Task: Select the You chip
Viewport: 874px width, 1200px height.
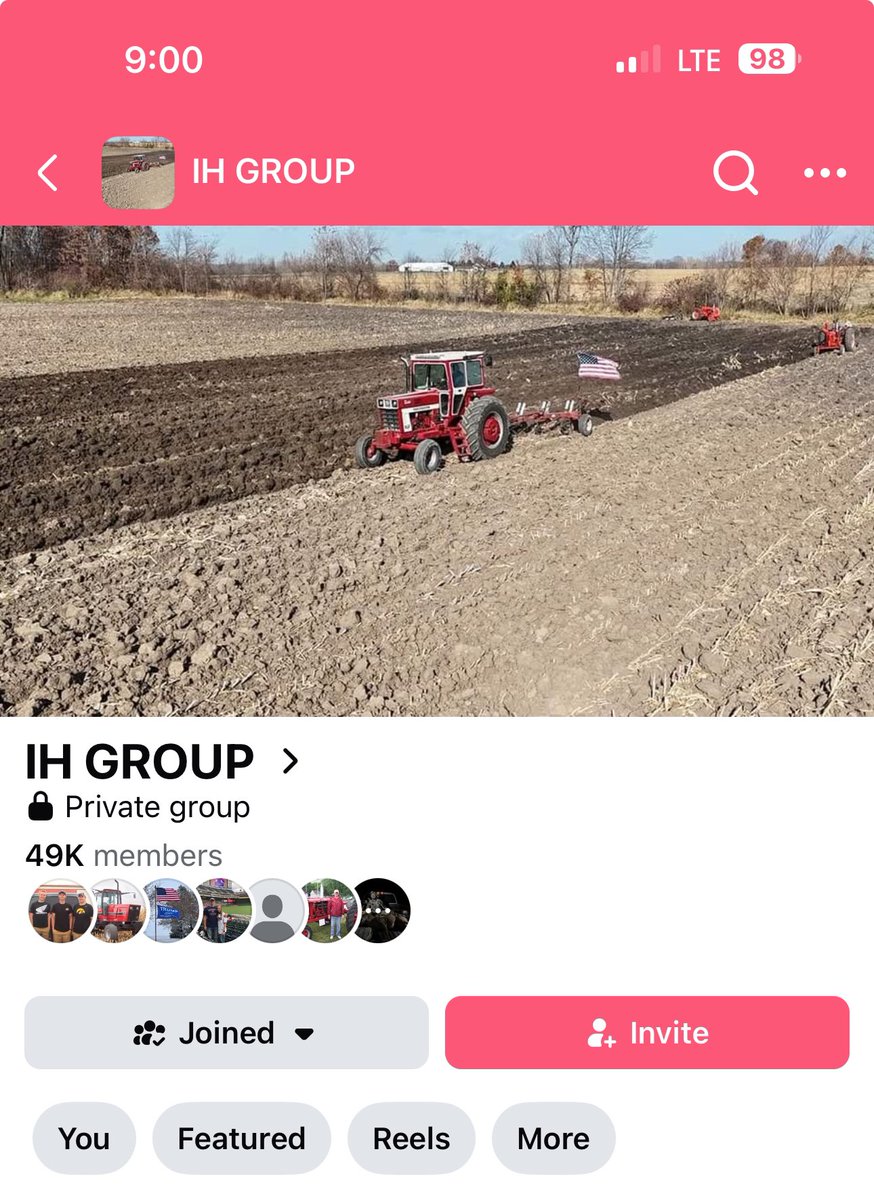Action: [x=84, y=1138]
